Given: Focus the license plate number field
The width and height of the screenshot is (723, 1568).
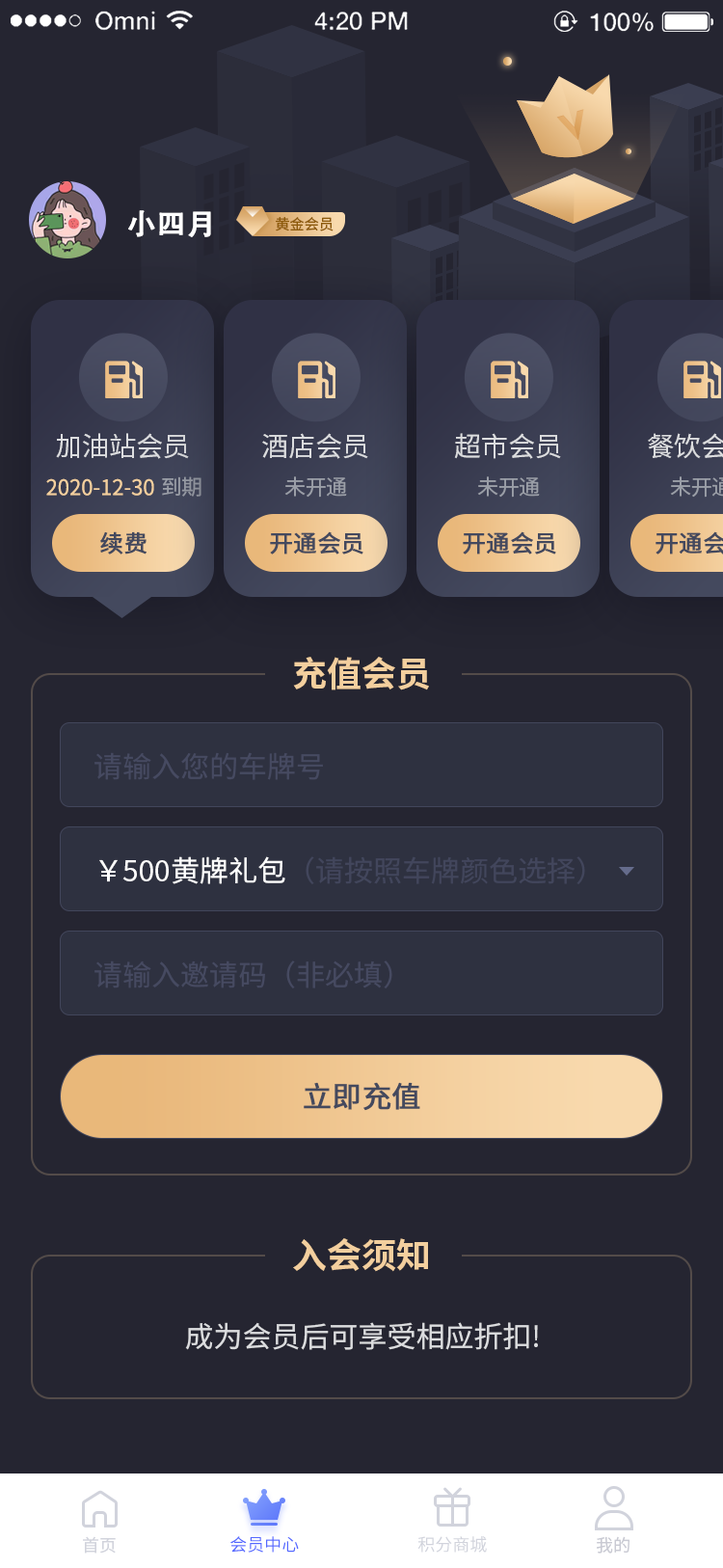Looking at the screenshot, I should [361, 765].
